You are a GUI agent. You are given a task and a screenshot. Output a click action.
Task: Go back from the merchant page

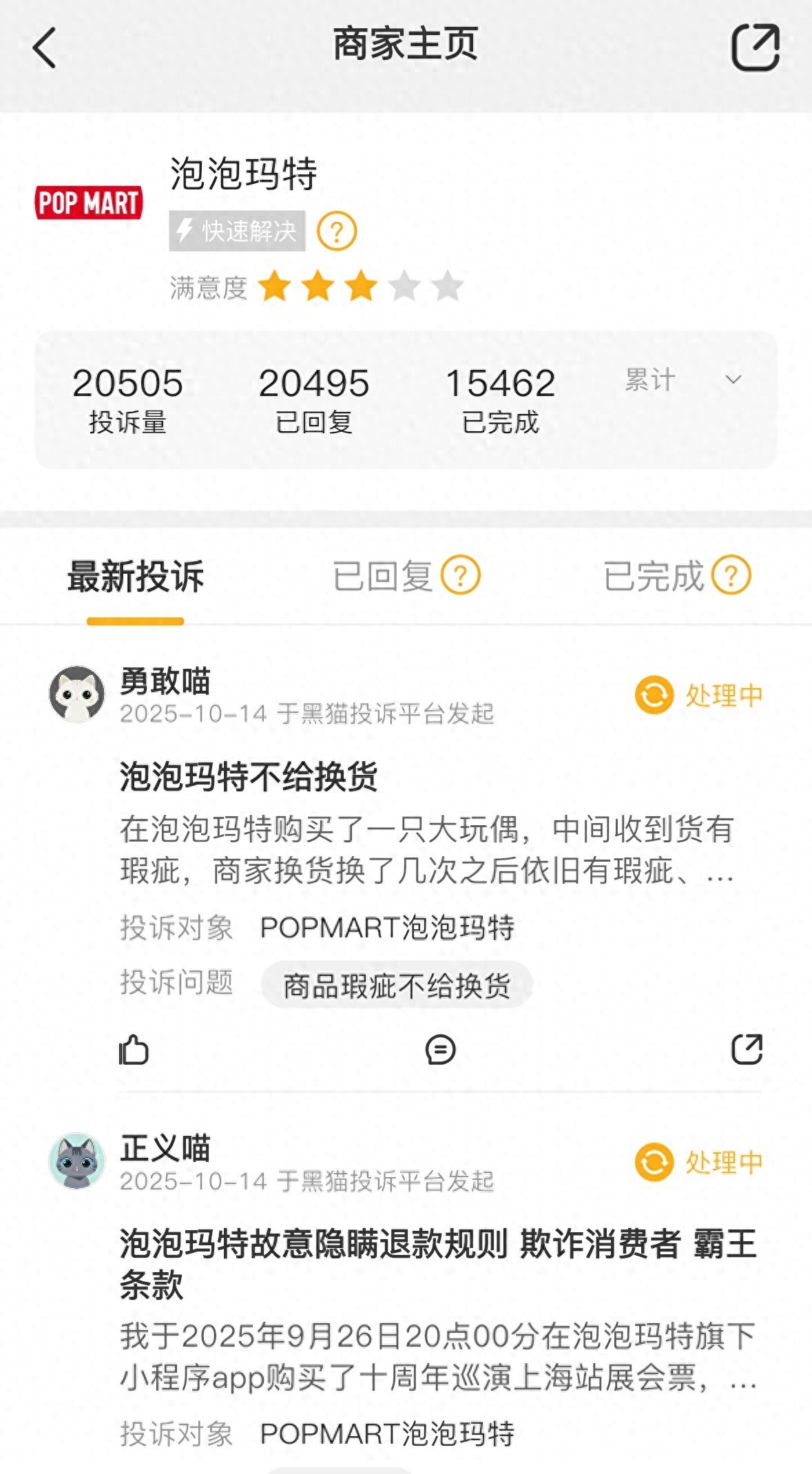[x=45, y=48]
